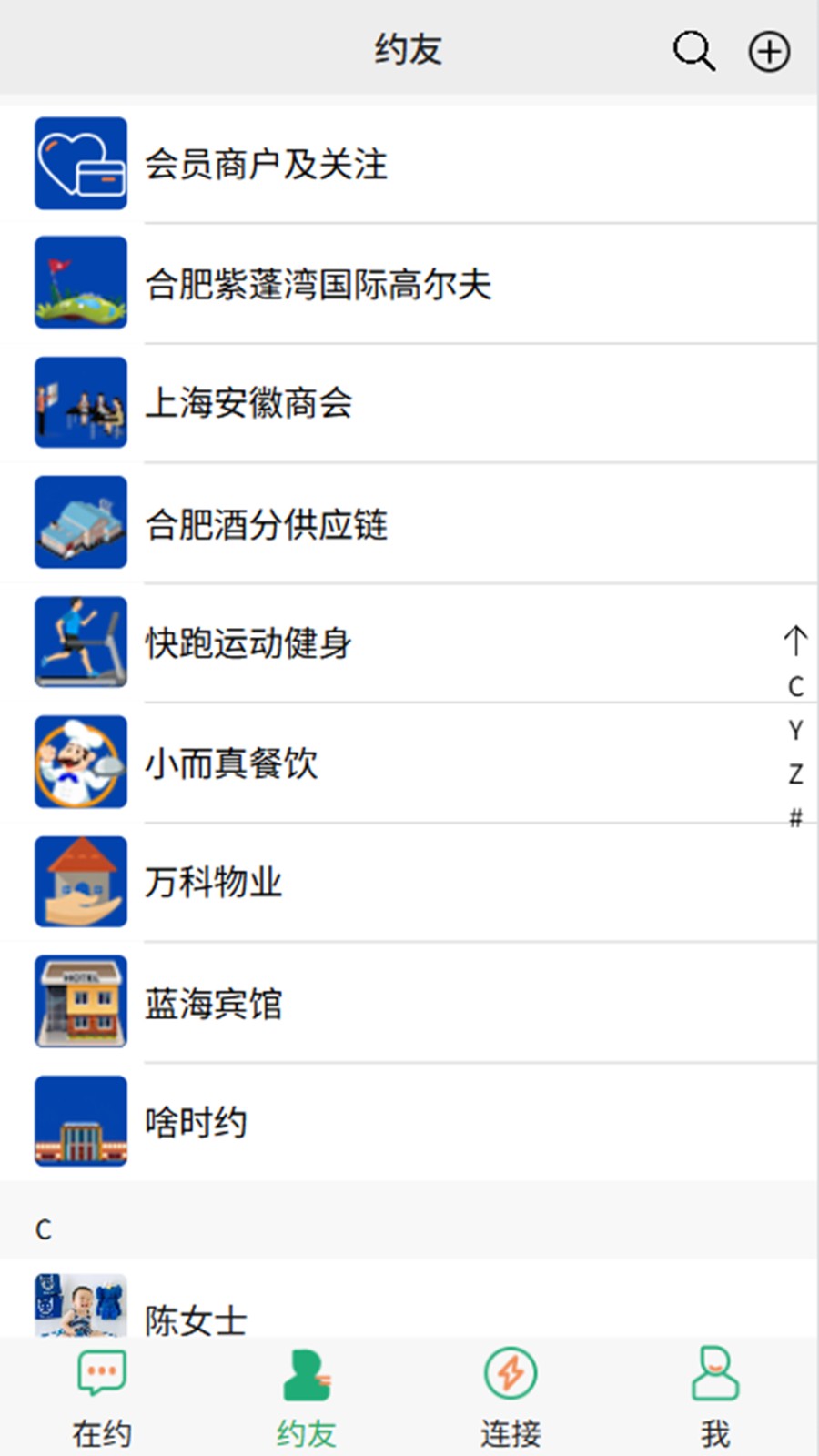This screenshot has width=819, height=1456.
Task: Jump to letter Z in index
Action: coord(795,773)
